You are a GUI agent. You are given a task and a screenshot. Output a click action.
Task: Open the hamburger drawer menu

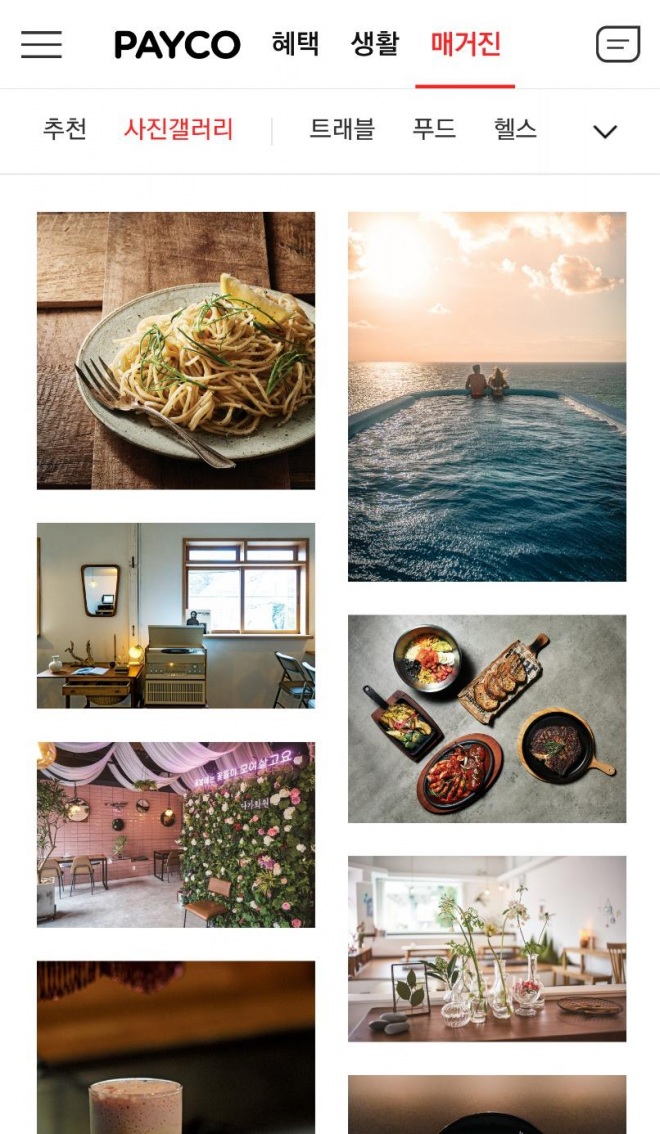[41, 44]
